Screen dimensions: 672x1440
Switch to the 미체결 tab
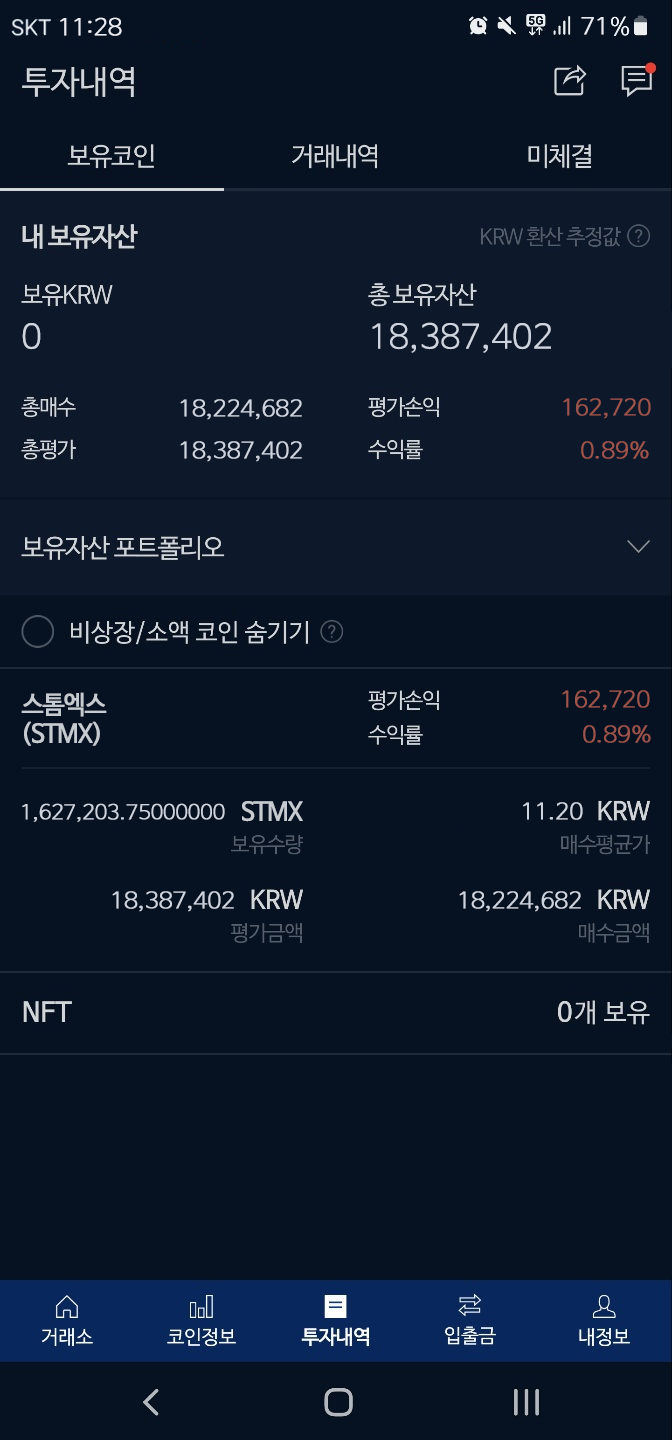tap(560, 156)
